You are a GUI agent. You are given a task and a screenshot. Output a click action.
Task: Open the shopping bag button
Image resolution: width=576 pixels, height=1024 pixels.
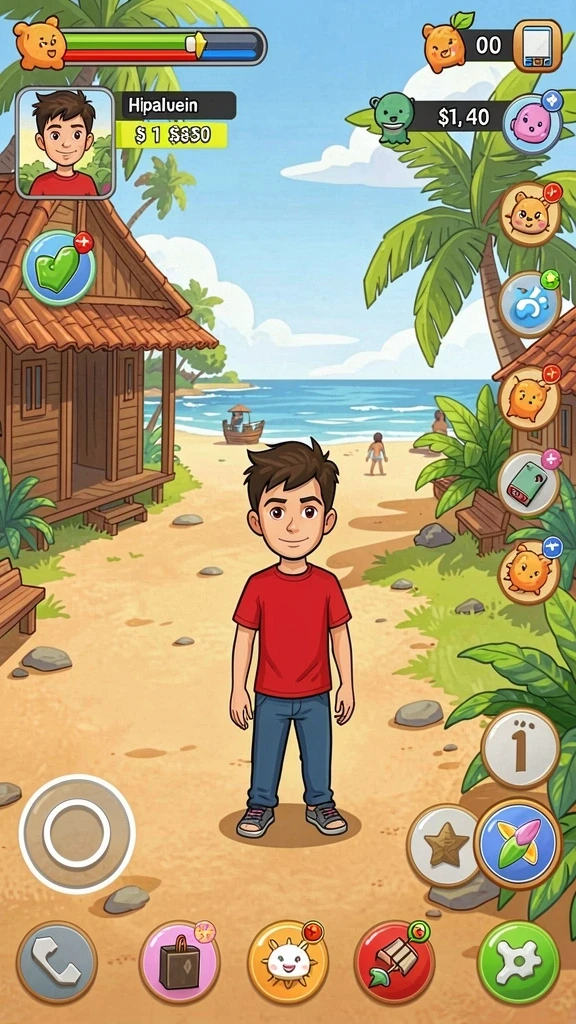point(180,961)
